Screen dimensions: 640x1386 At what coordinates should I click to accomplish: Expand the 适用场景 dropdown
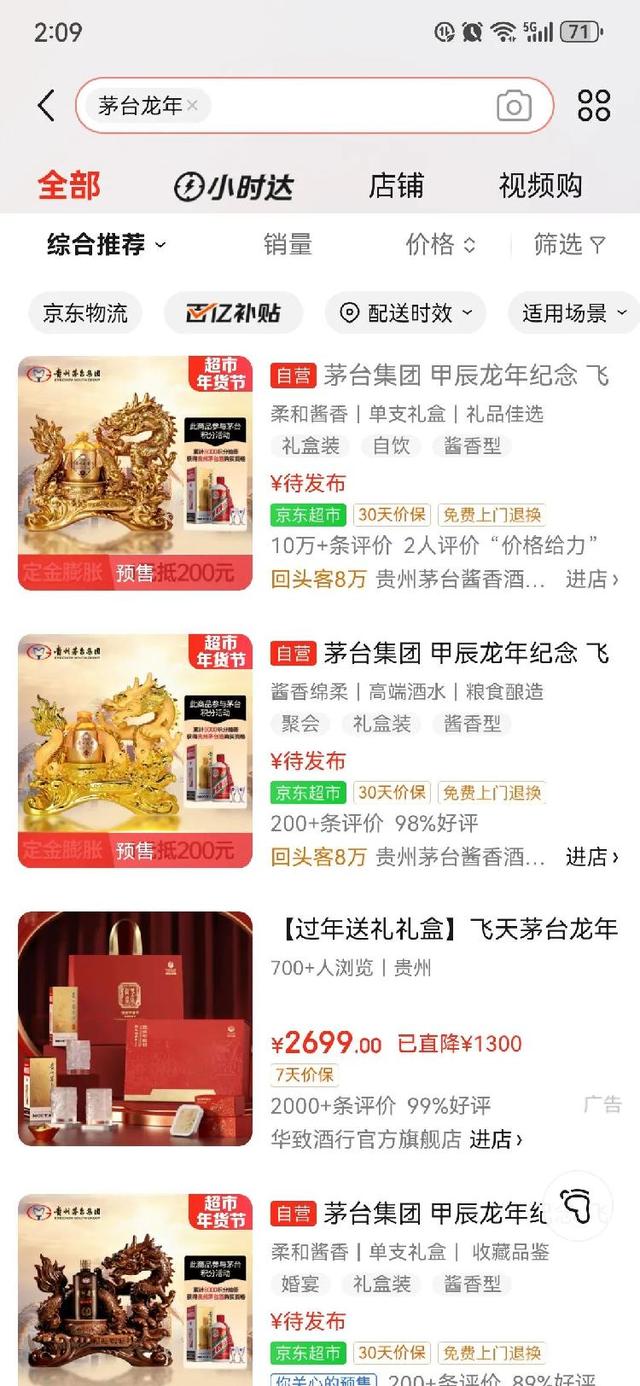click(x=573, y=313)
